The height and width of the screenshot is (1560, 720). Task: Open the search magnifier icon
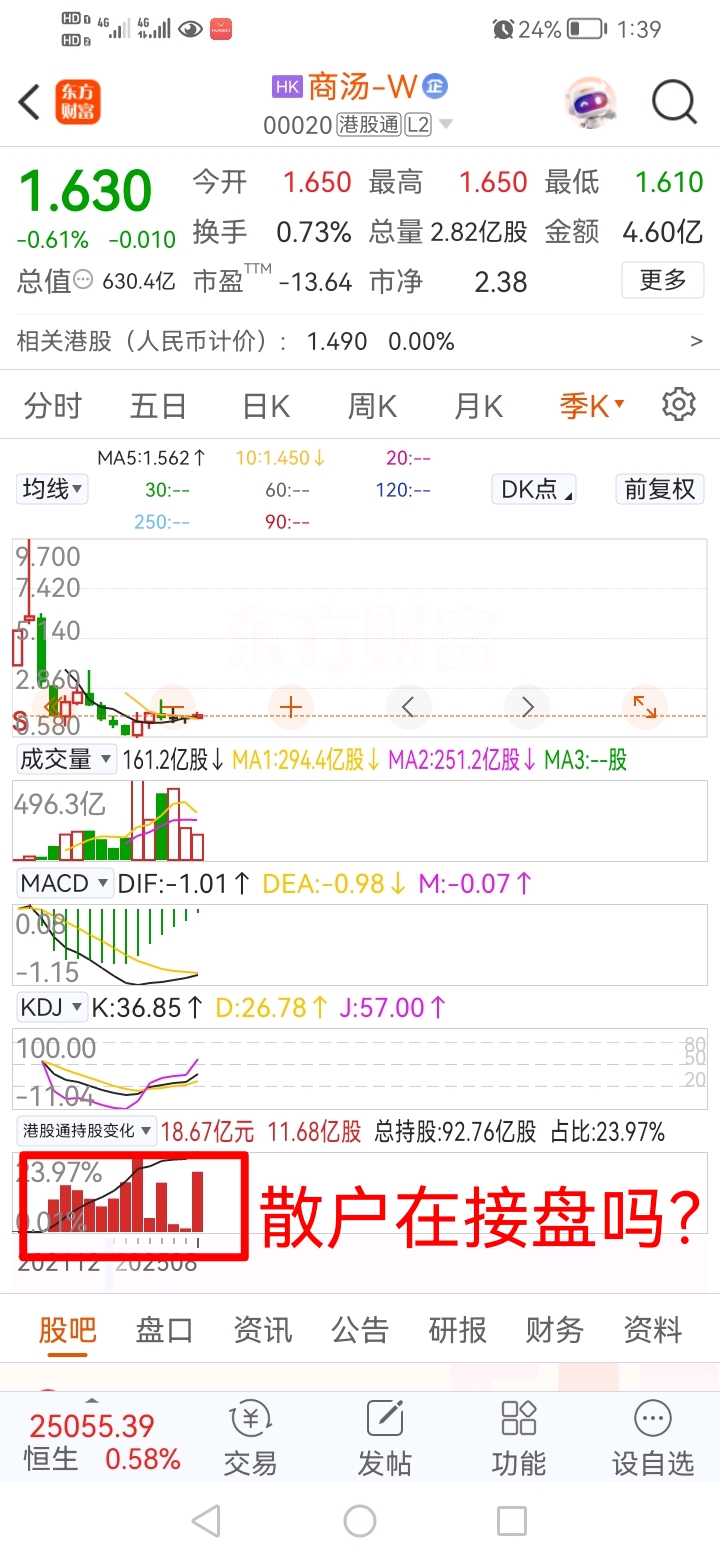click(674, 101)
